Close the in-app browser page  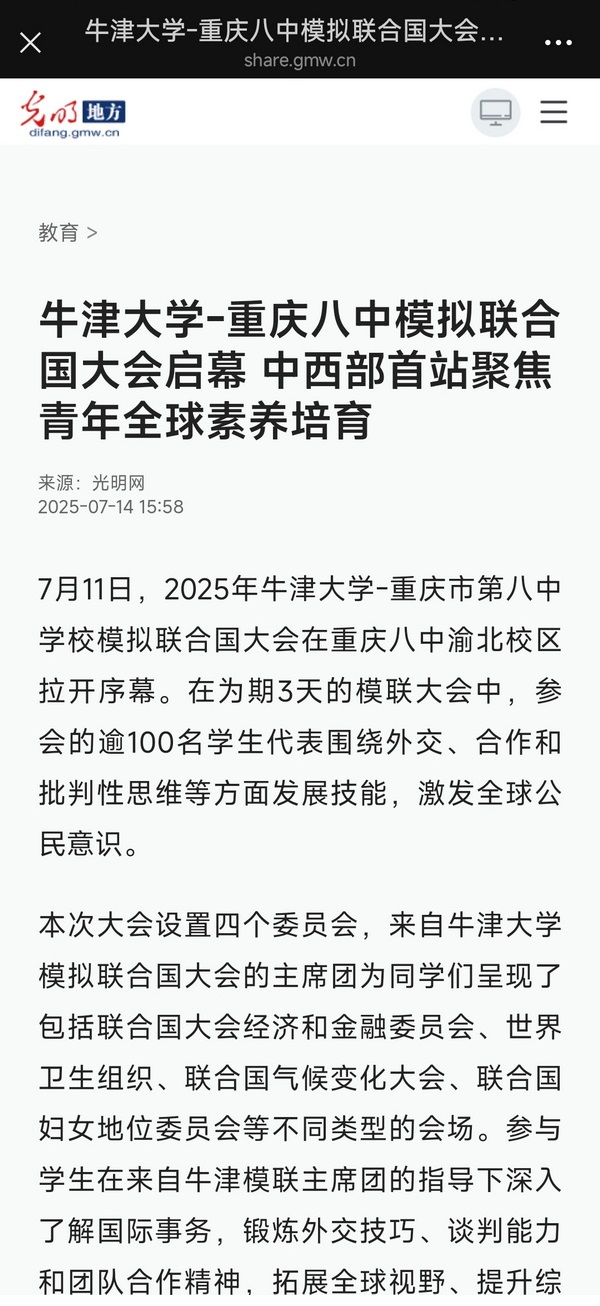[31, 42]
